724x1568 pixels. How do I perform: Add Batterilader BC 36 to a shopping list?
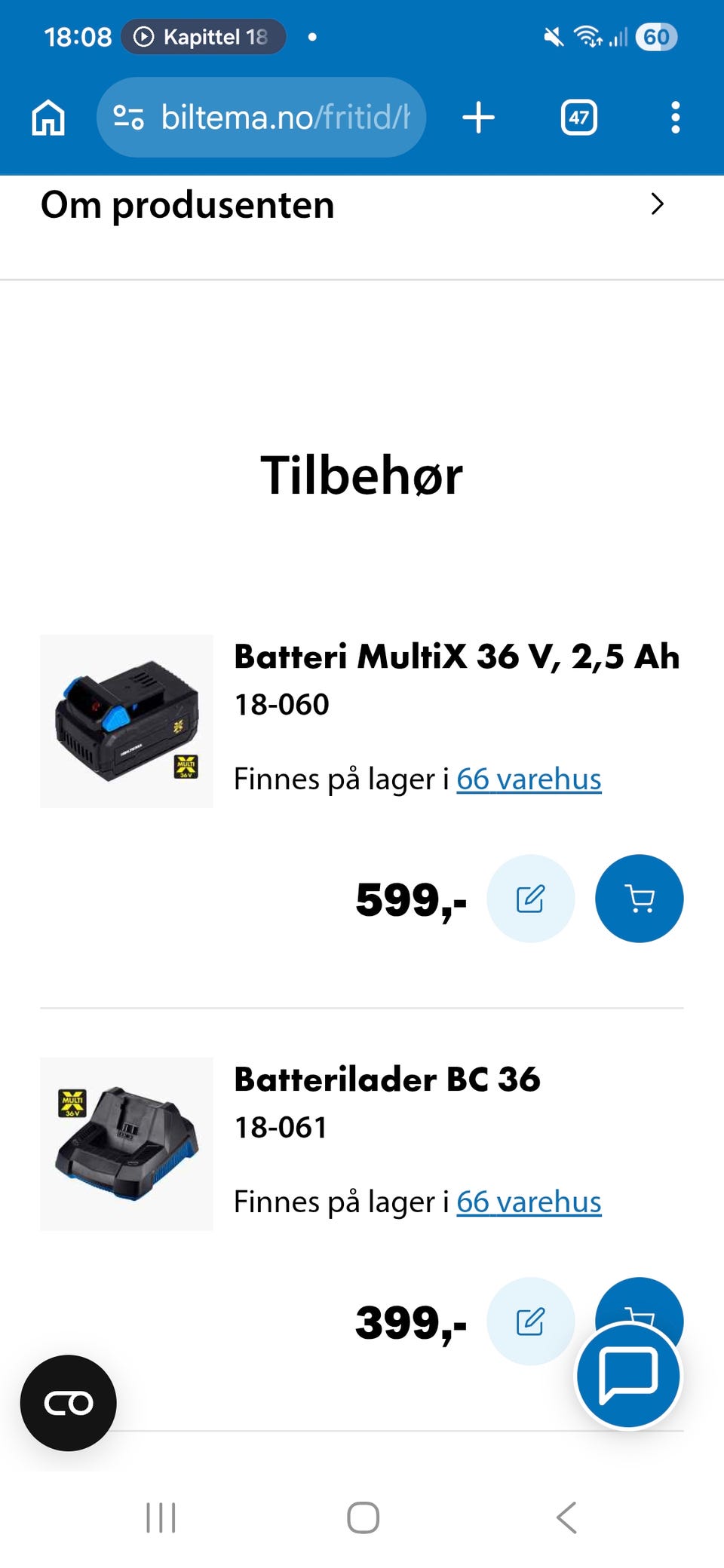point(530,1321)
